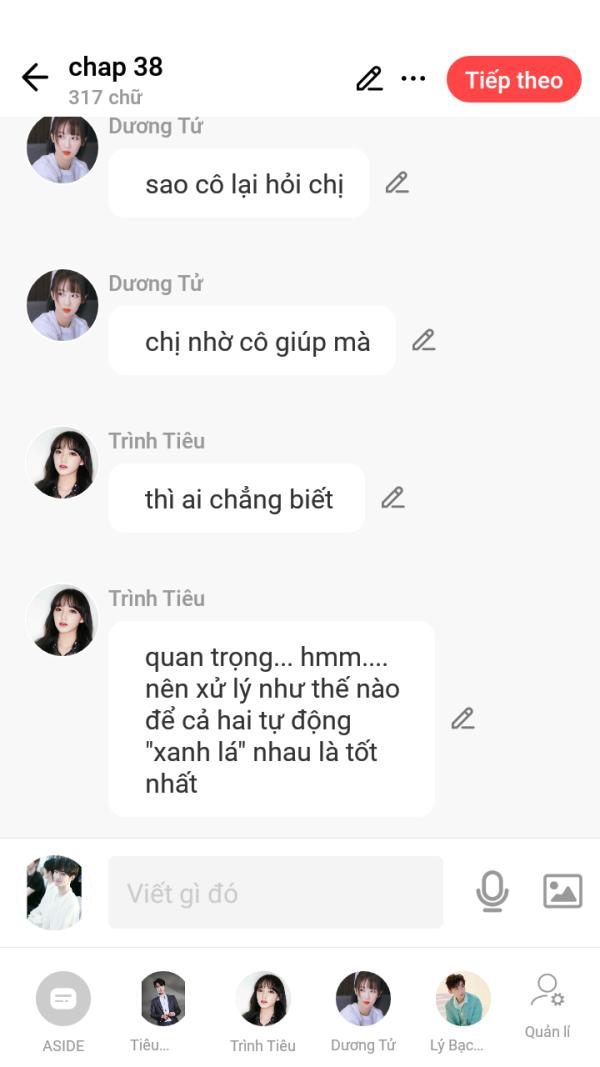Edit the "quan trọng... hmm" message
This screenshot has height=1067, width=600.
click(x=463, y=719)
